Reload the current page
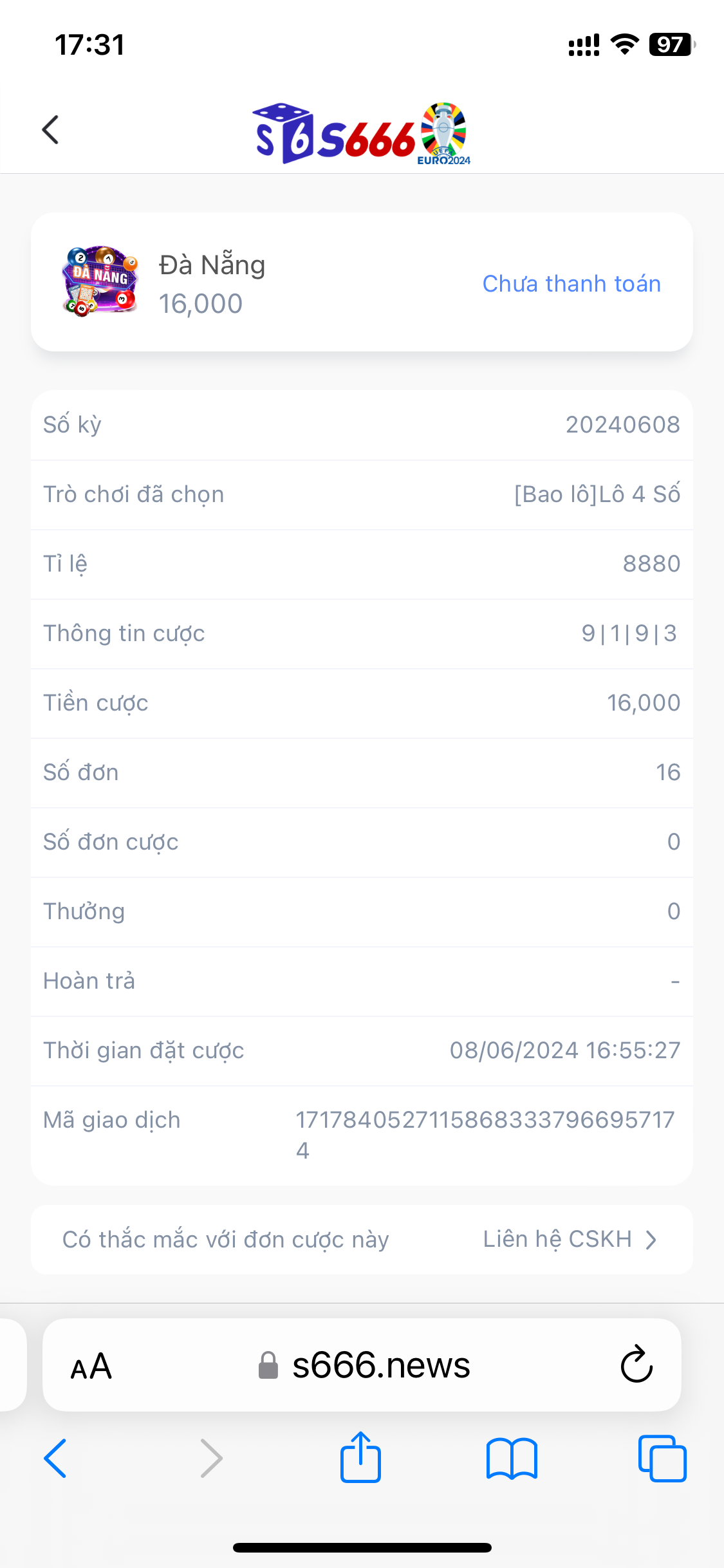 click(636, 1364)
